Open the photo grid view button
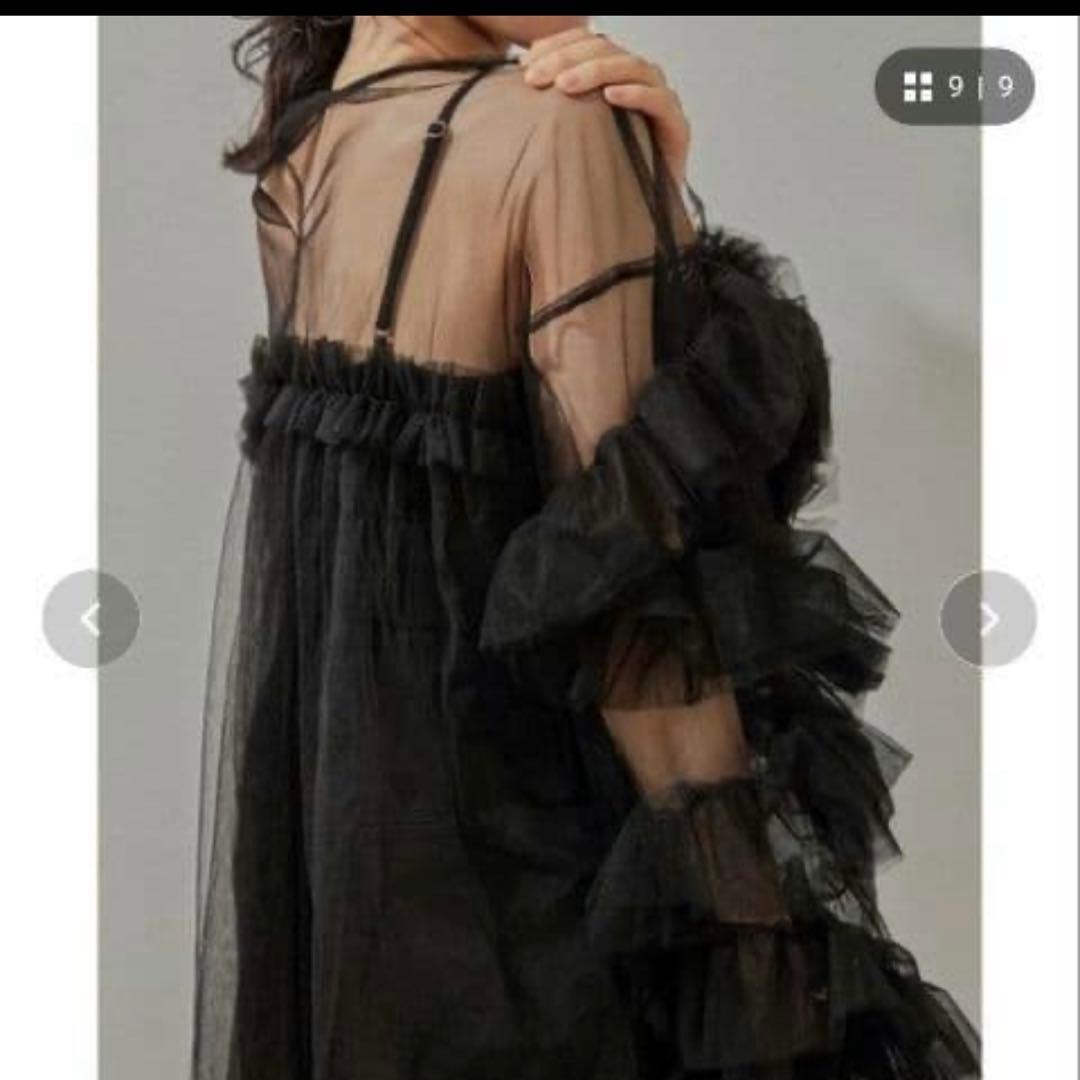Viewport: 1080px width, 1080px height. [x=954, y=87]
